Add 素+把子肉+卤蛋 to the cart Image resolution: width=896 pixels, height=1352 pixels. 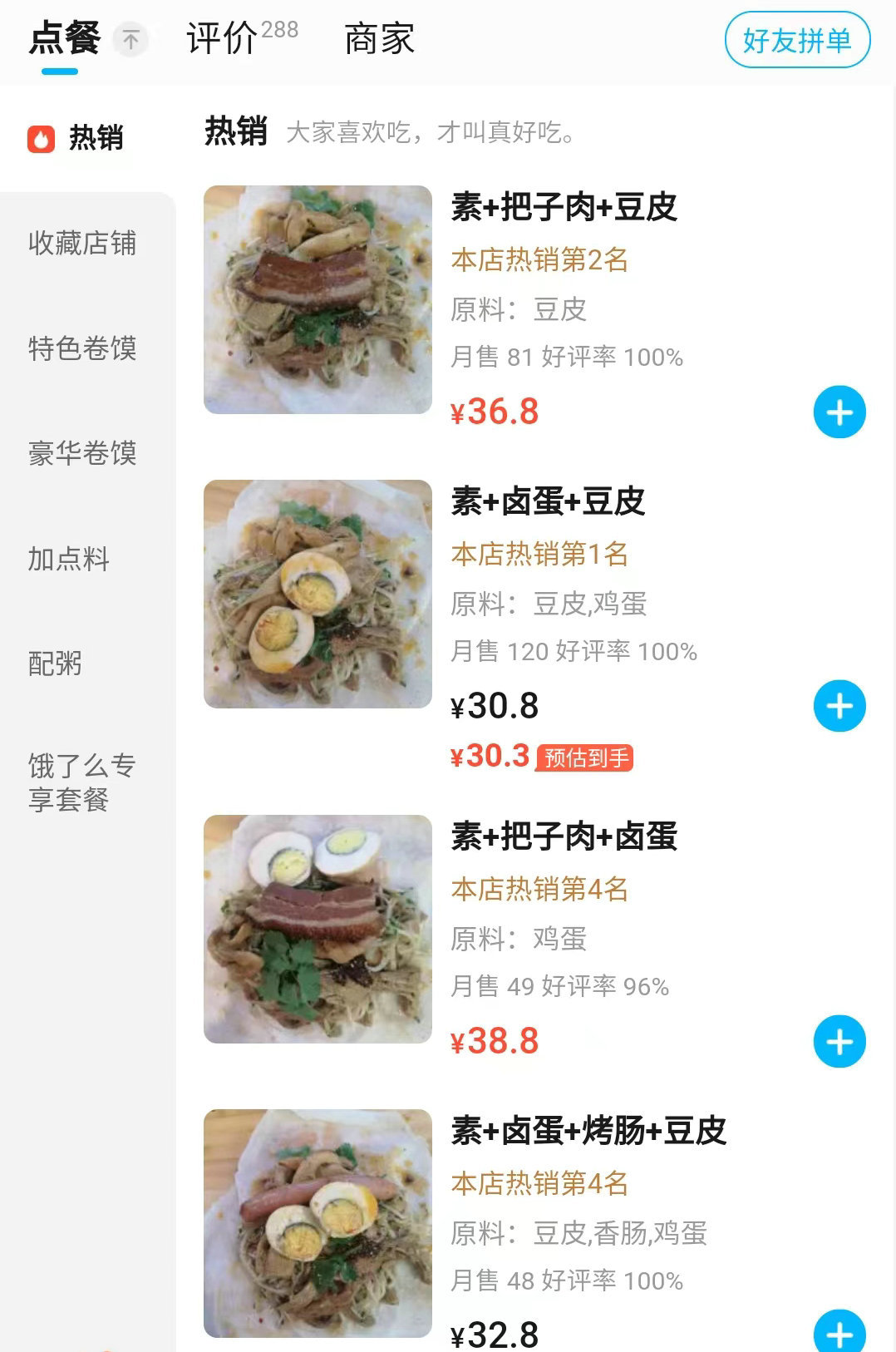(x=839, y=1041)
